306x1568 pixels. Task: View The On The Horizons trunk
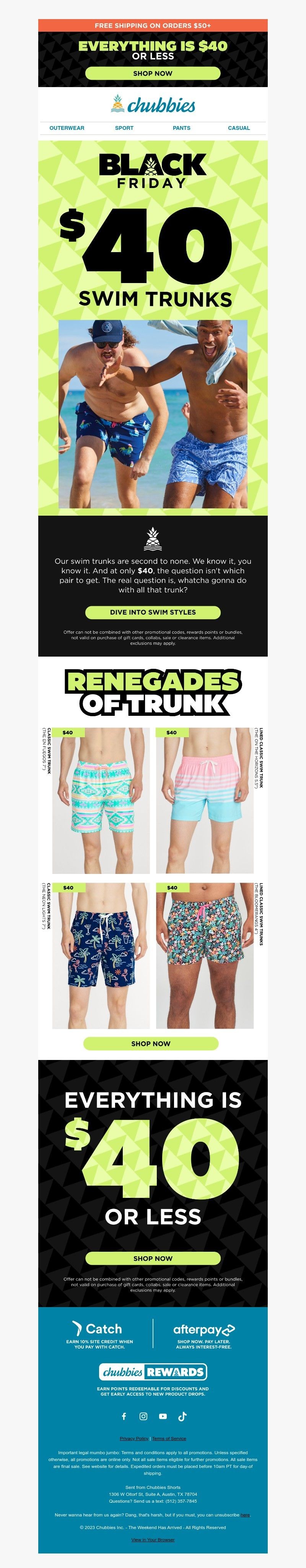(x=204, y=801)
